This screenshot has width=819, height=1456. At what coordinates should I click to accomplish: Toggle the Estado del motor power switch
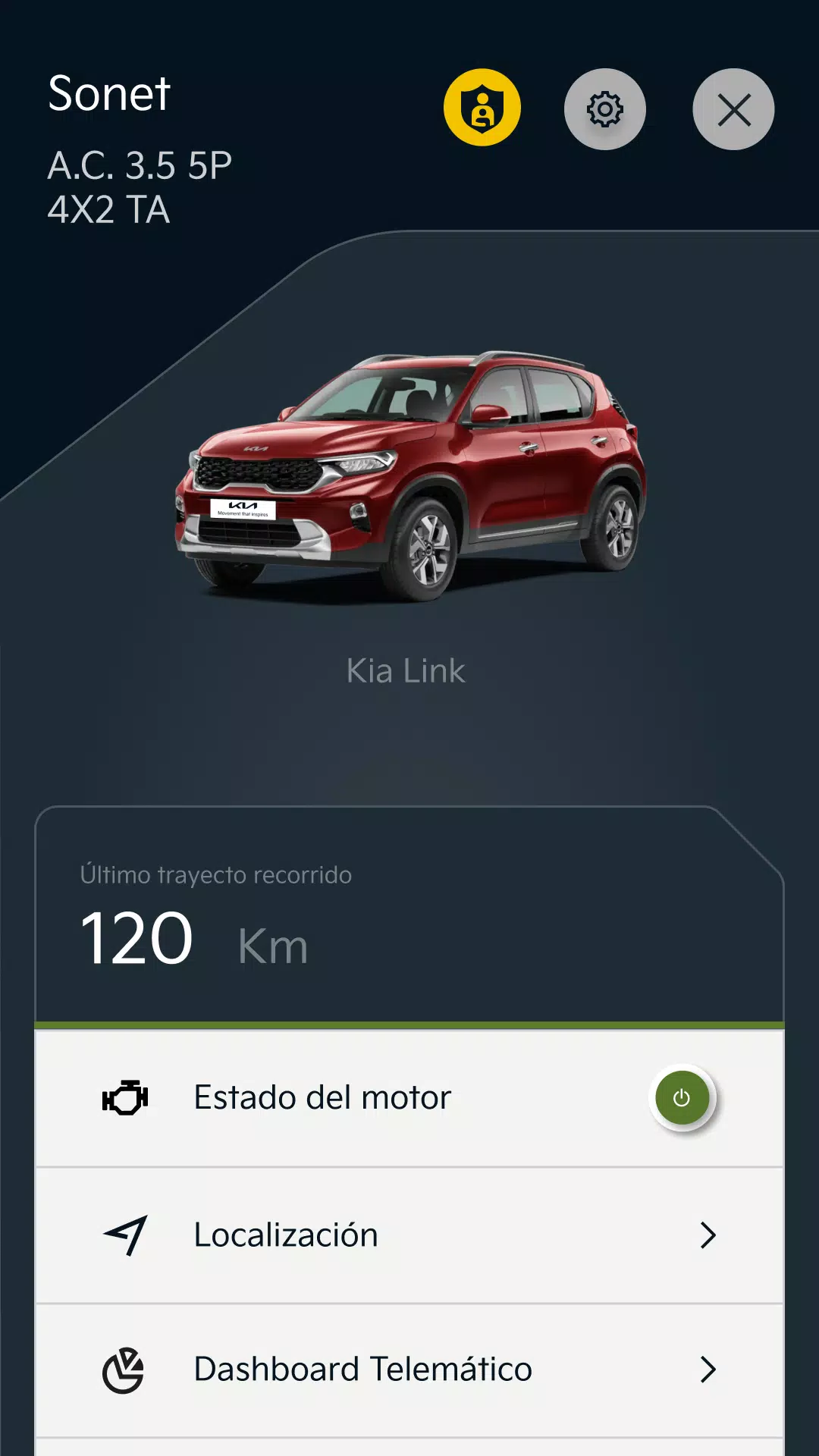(x=681, y=1097)
